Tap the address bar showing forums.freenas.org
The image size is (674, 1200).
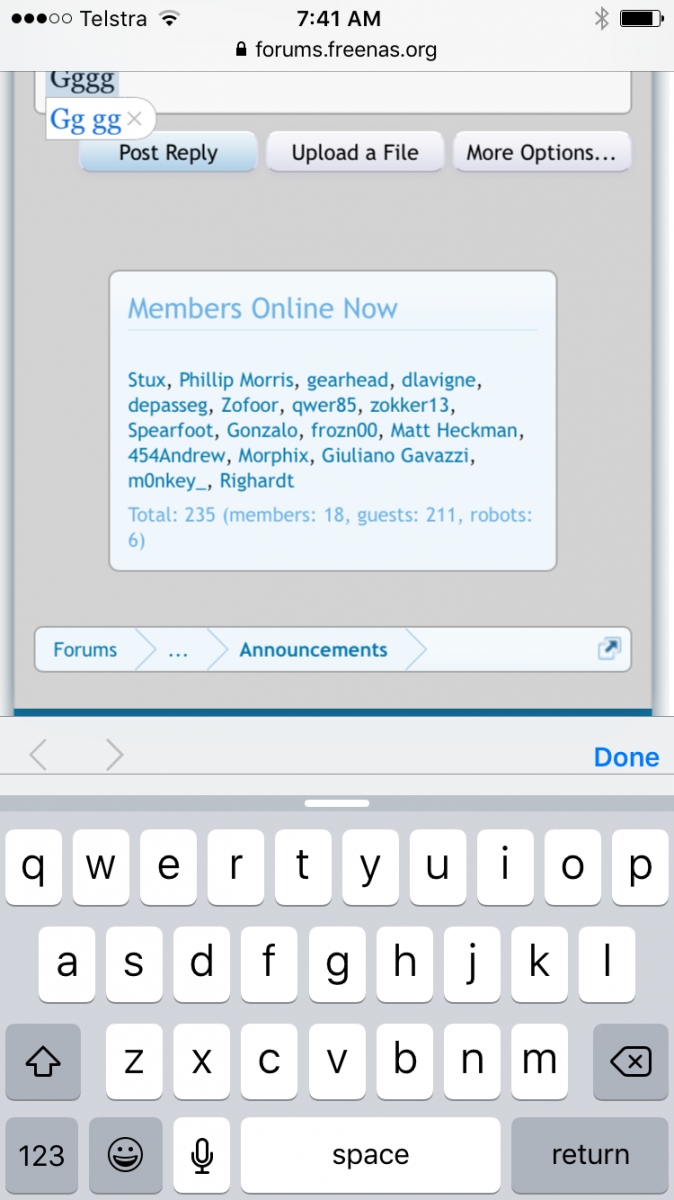tap(336, 49)
